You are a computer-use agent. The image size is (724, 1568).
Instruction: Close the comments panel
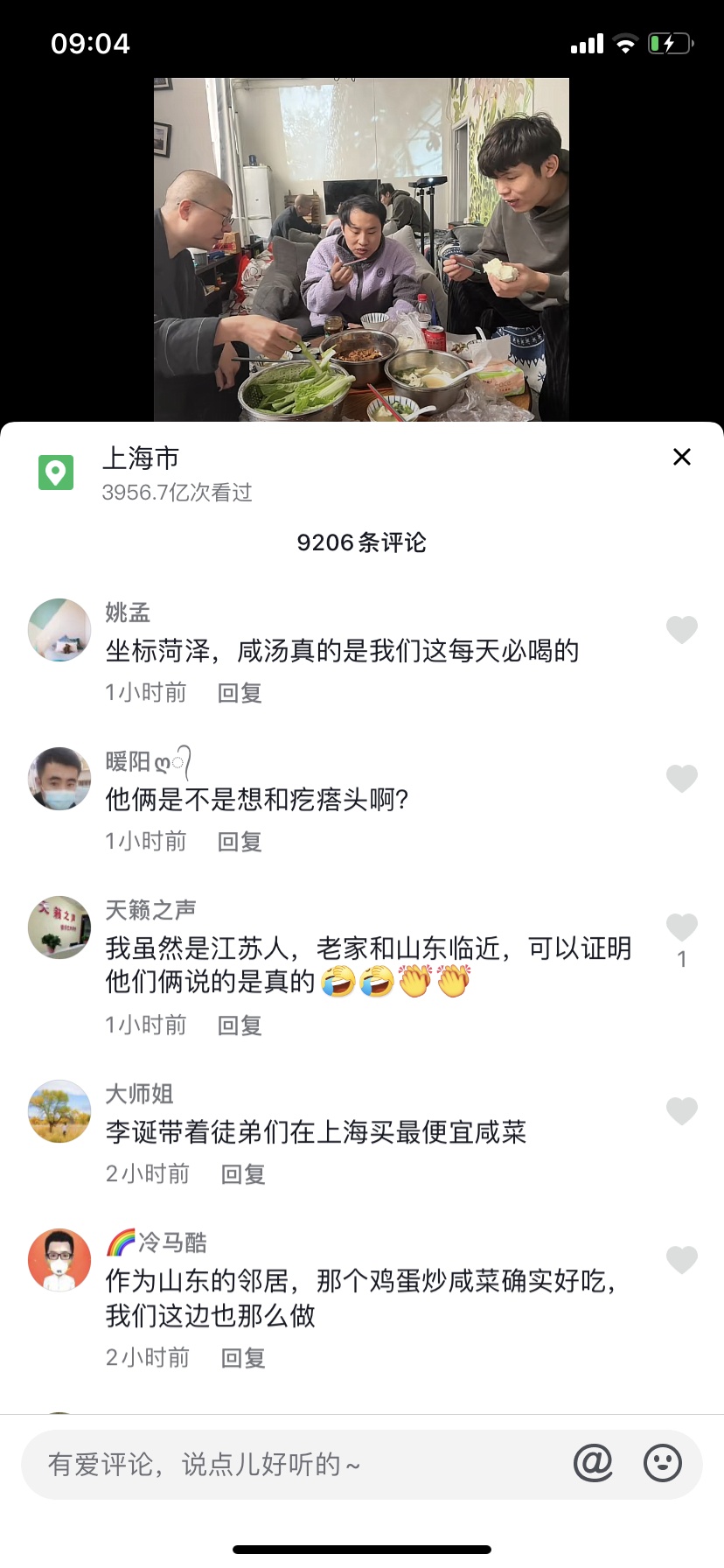point(682,457)
